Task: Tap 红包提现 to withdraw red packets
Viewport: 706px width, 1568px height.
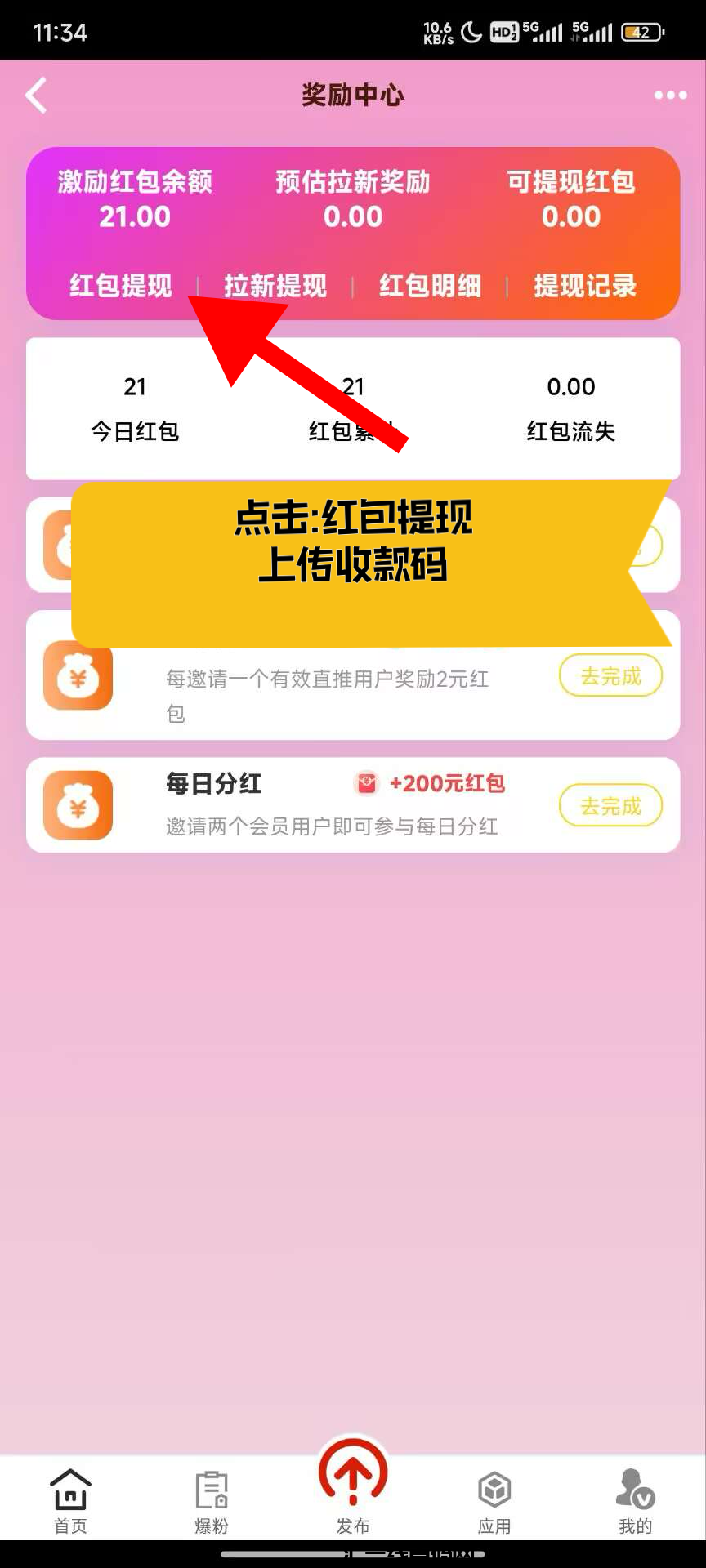Action: (x=121, y=286)
